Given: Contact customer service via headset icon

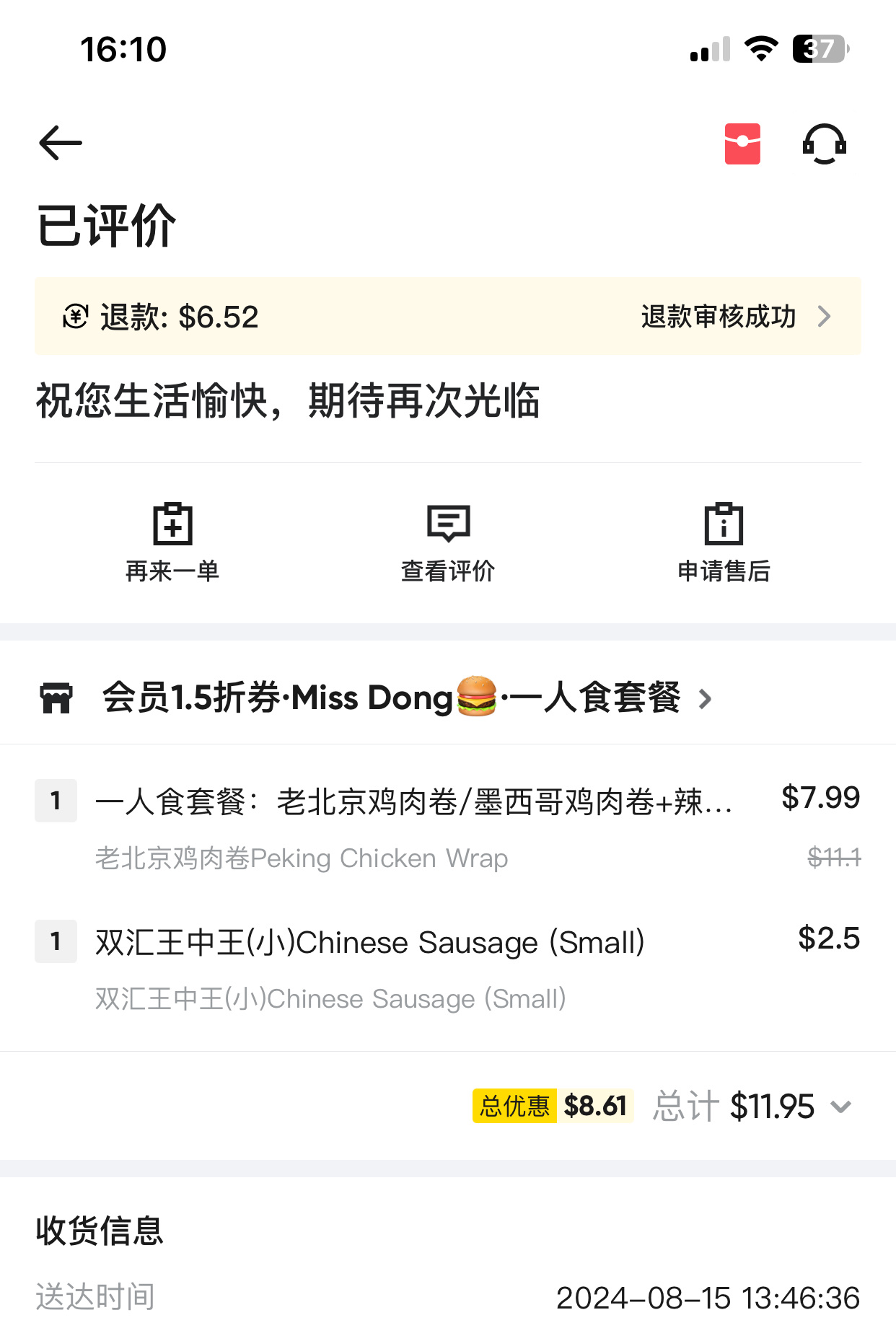Looking at the screenshot, I should [x=824, y=144].
